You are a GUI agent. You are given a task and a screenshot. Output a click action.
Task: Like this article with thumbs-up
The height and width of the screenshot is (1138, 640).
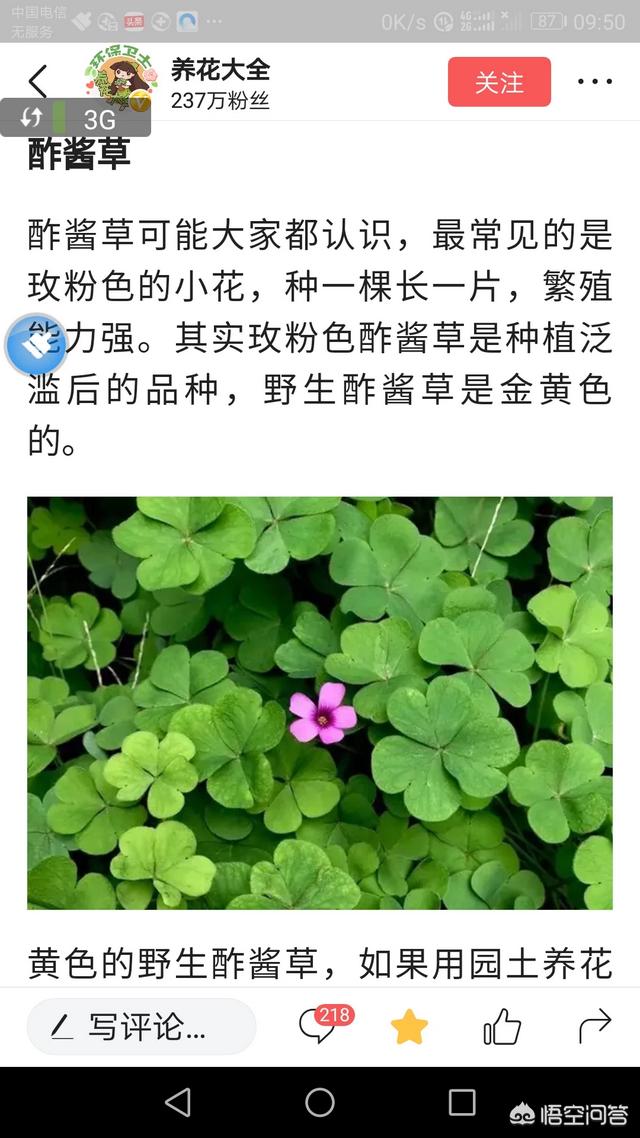click(502, 1026)
